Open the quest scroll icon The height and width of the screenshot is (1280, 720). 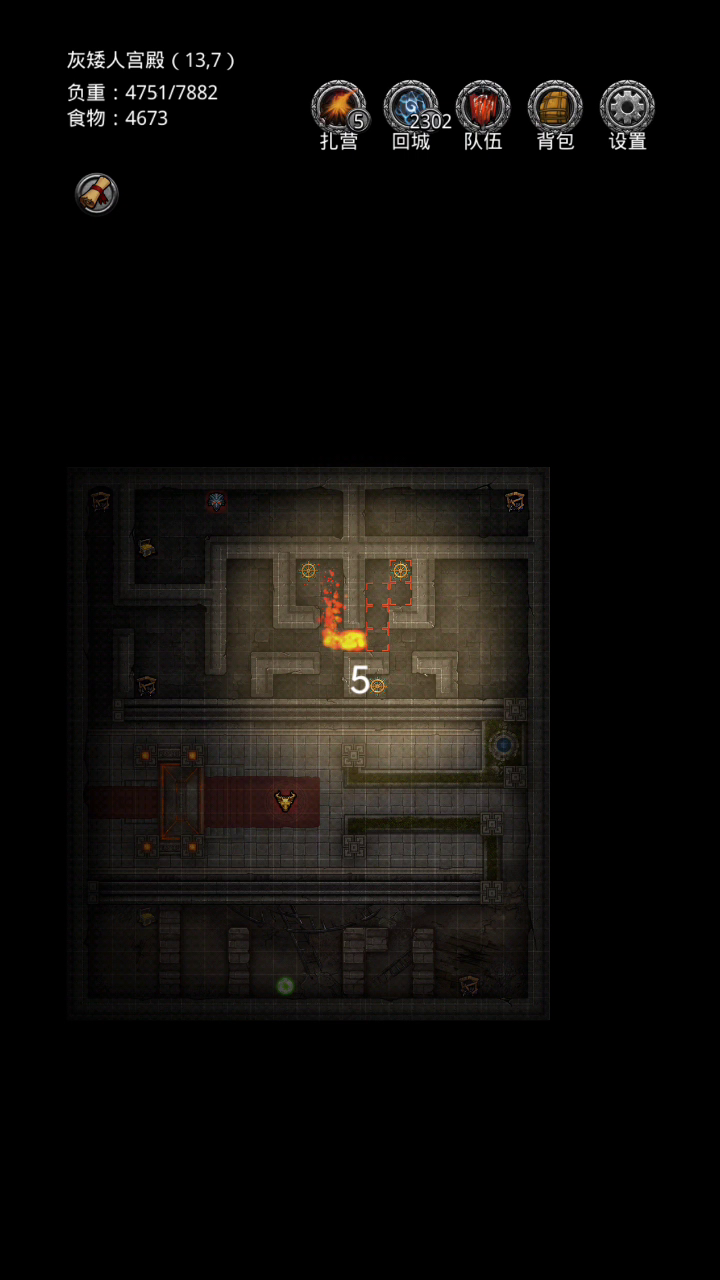tap(97, 193)
